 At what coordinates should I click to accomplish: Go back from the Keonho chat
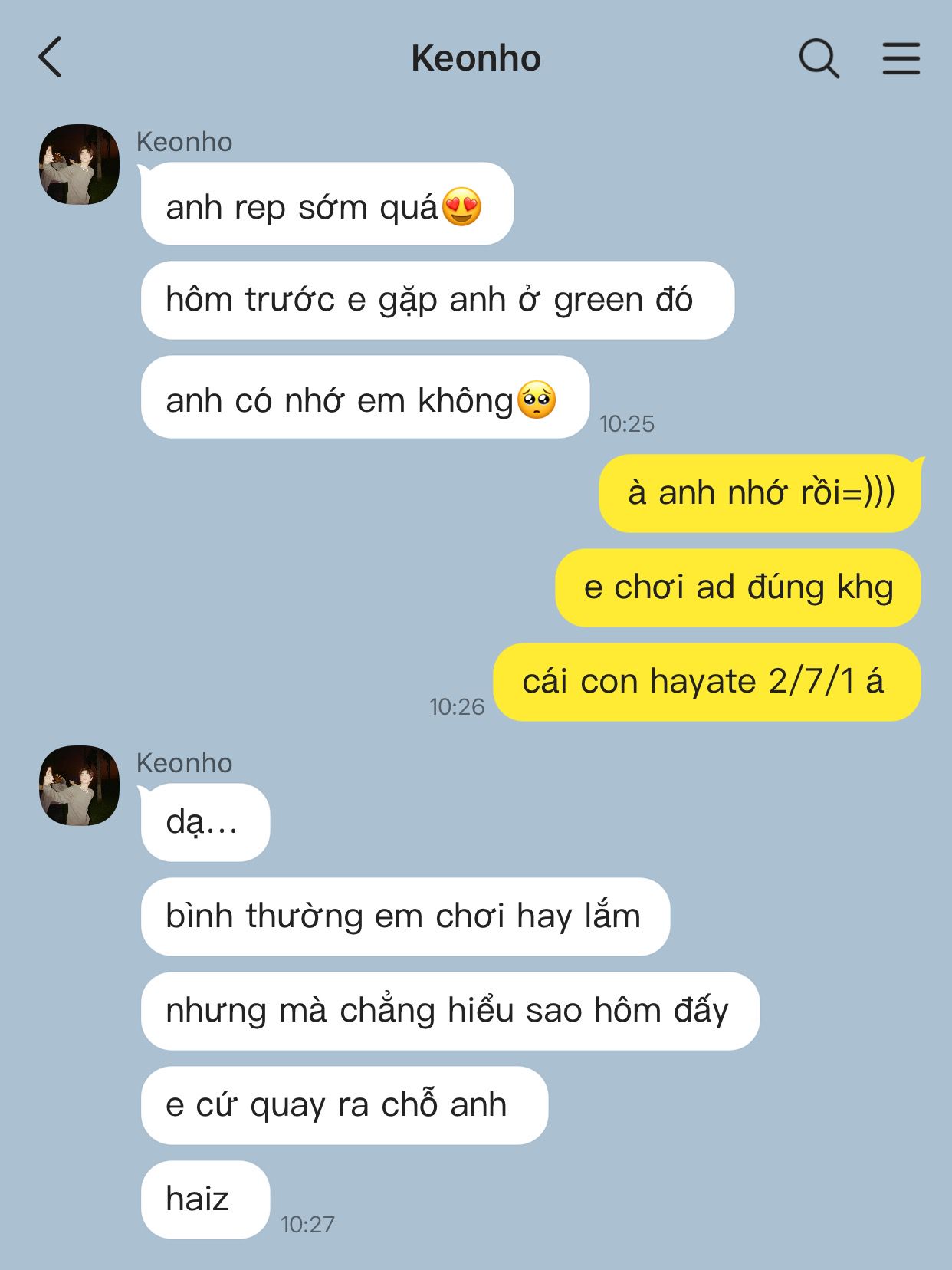pos(50,58)
